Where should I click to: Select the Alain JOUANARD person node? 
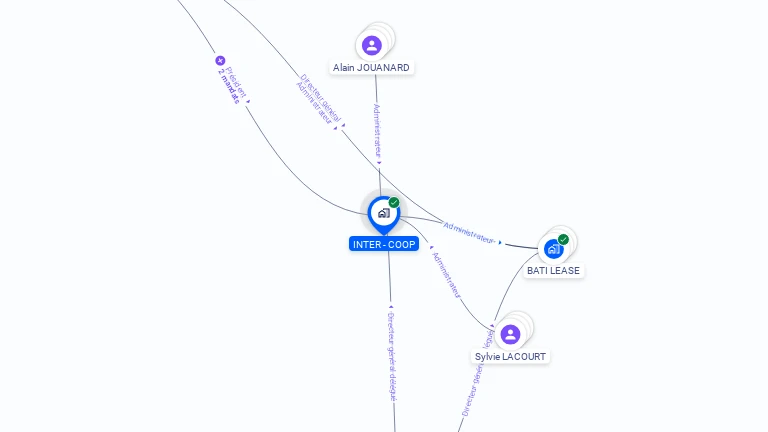pyautogui.click(x=372, y=45)
